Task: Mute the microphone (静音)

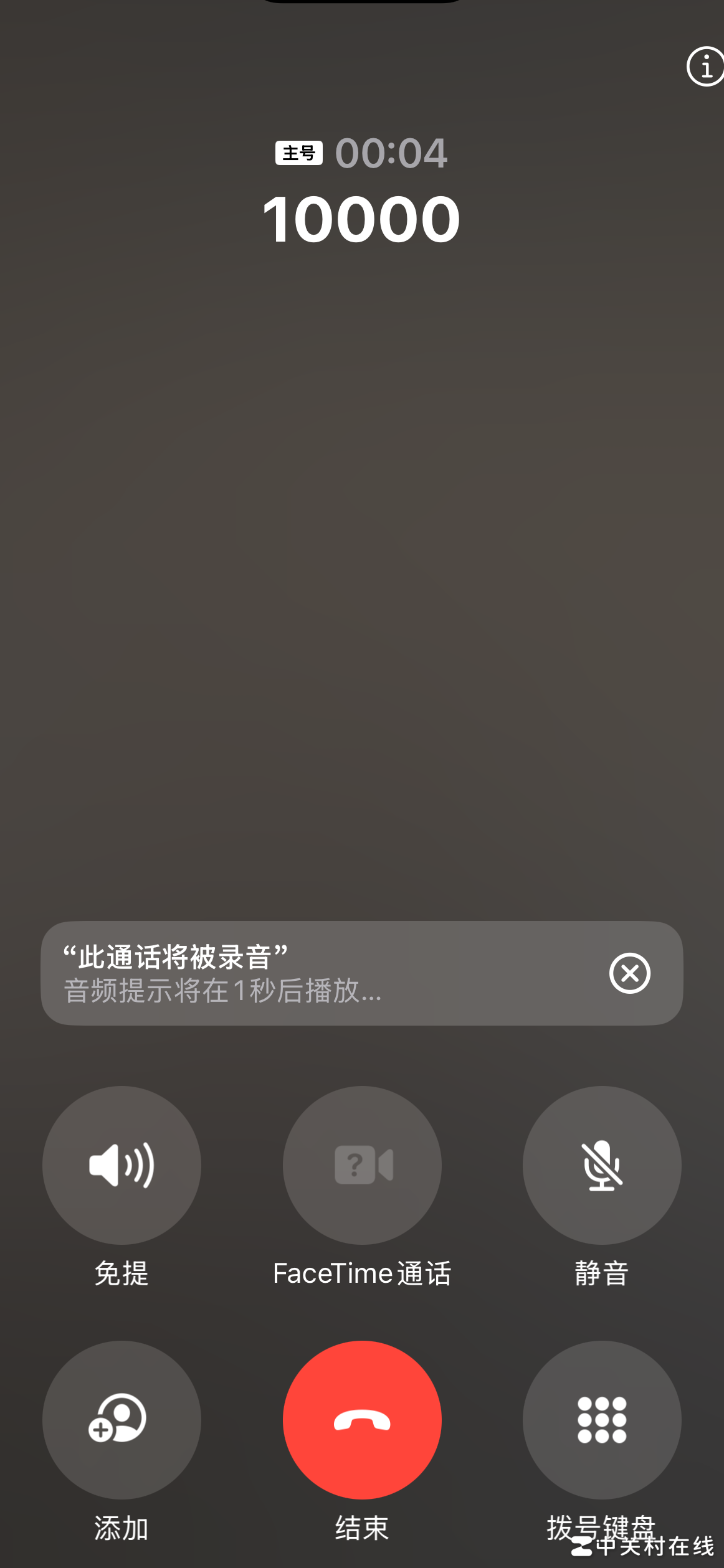Action: 601,1165
